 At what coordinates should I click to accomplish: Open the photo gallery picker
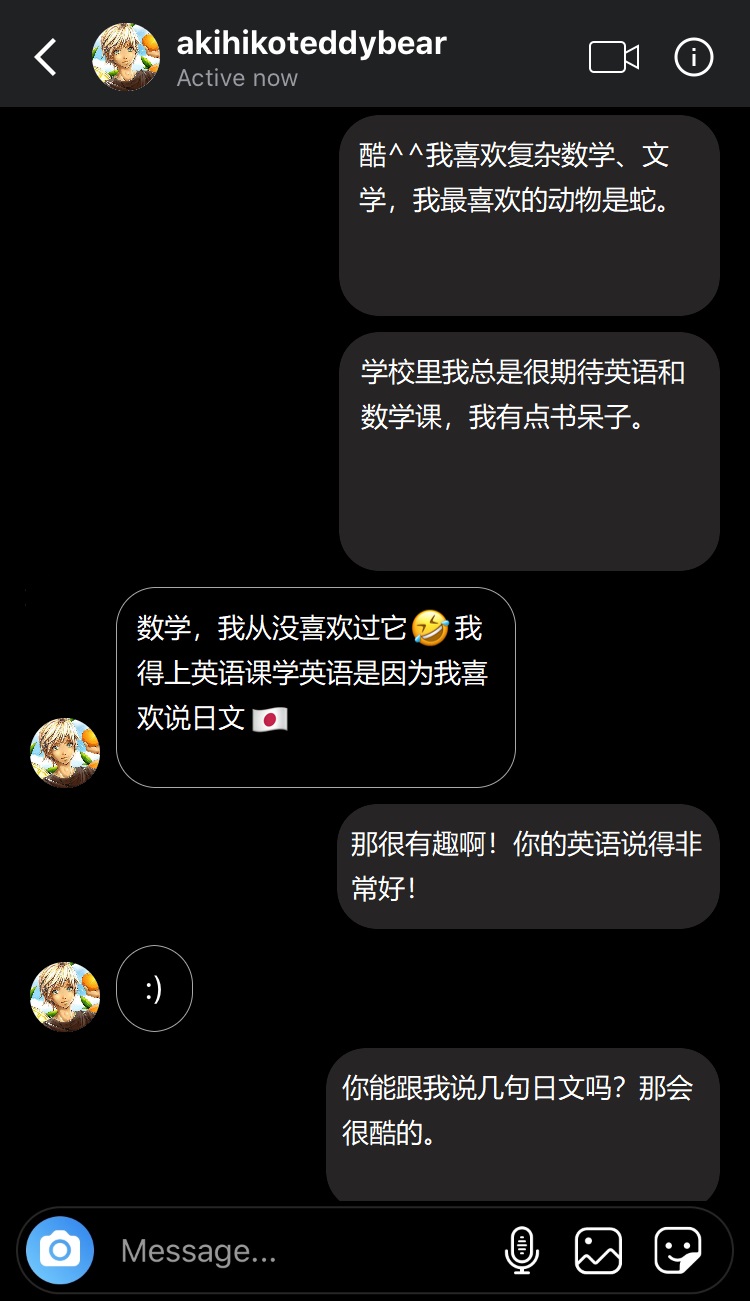598,1250
